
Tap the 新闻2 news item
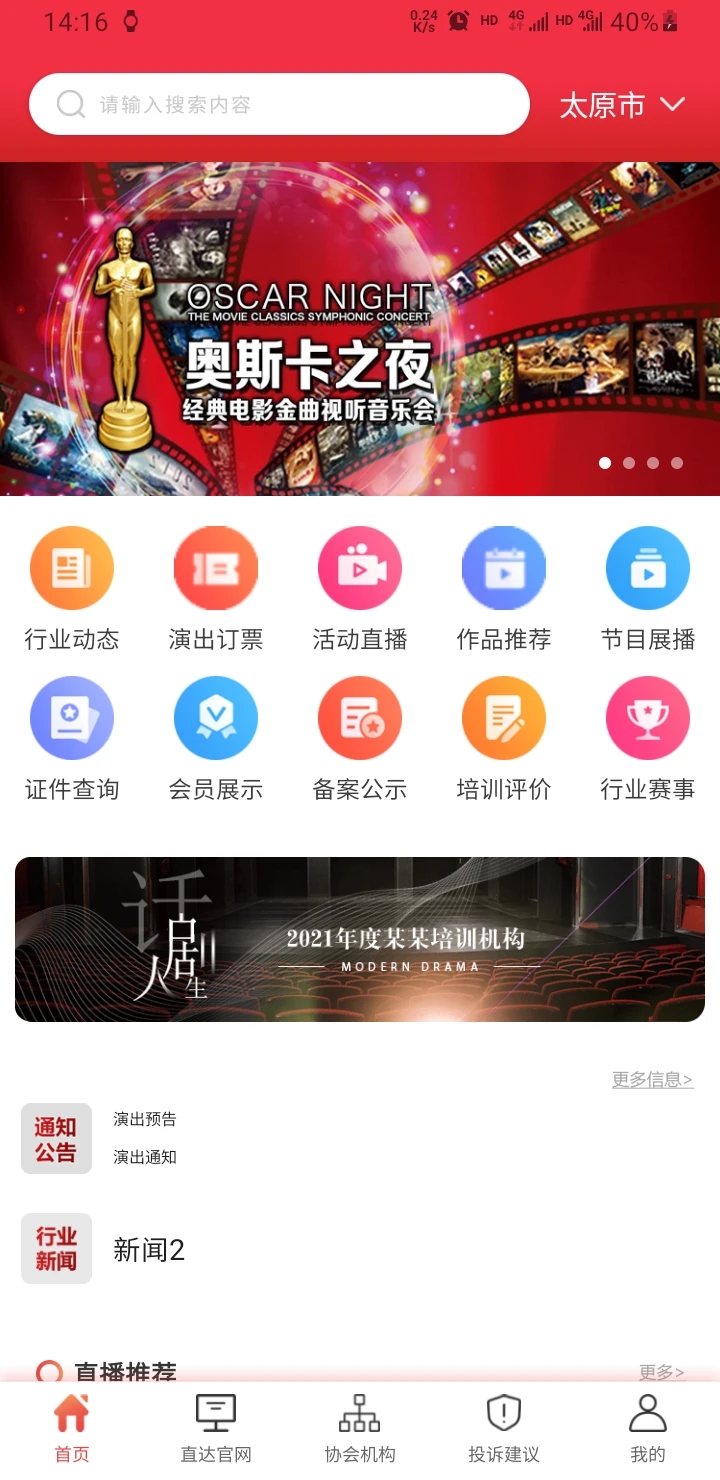tap(150, 1249)
